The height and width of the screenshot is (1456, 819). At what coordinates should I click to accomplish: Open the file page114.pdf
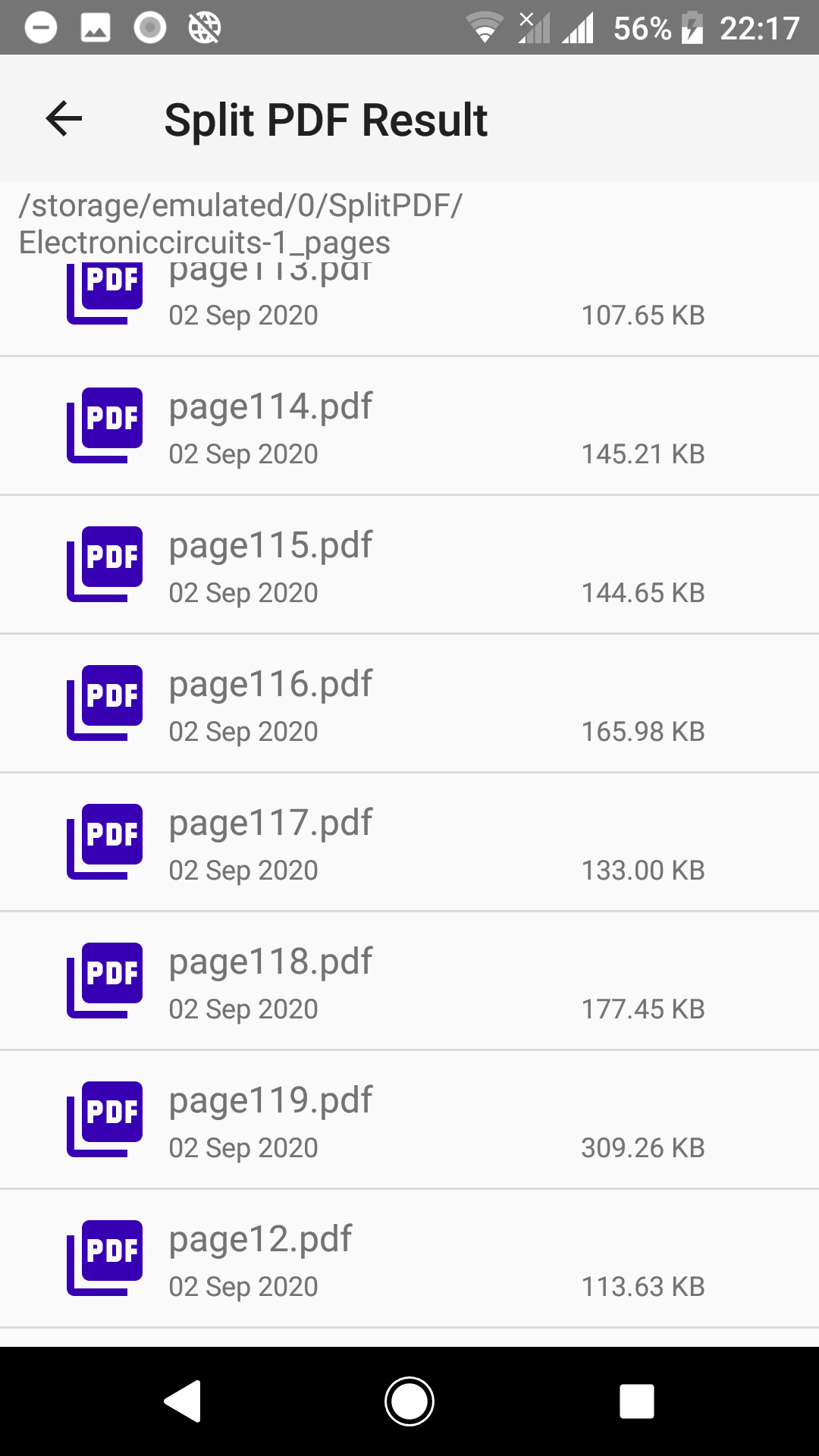click(270, 406)
